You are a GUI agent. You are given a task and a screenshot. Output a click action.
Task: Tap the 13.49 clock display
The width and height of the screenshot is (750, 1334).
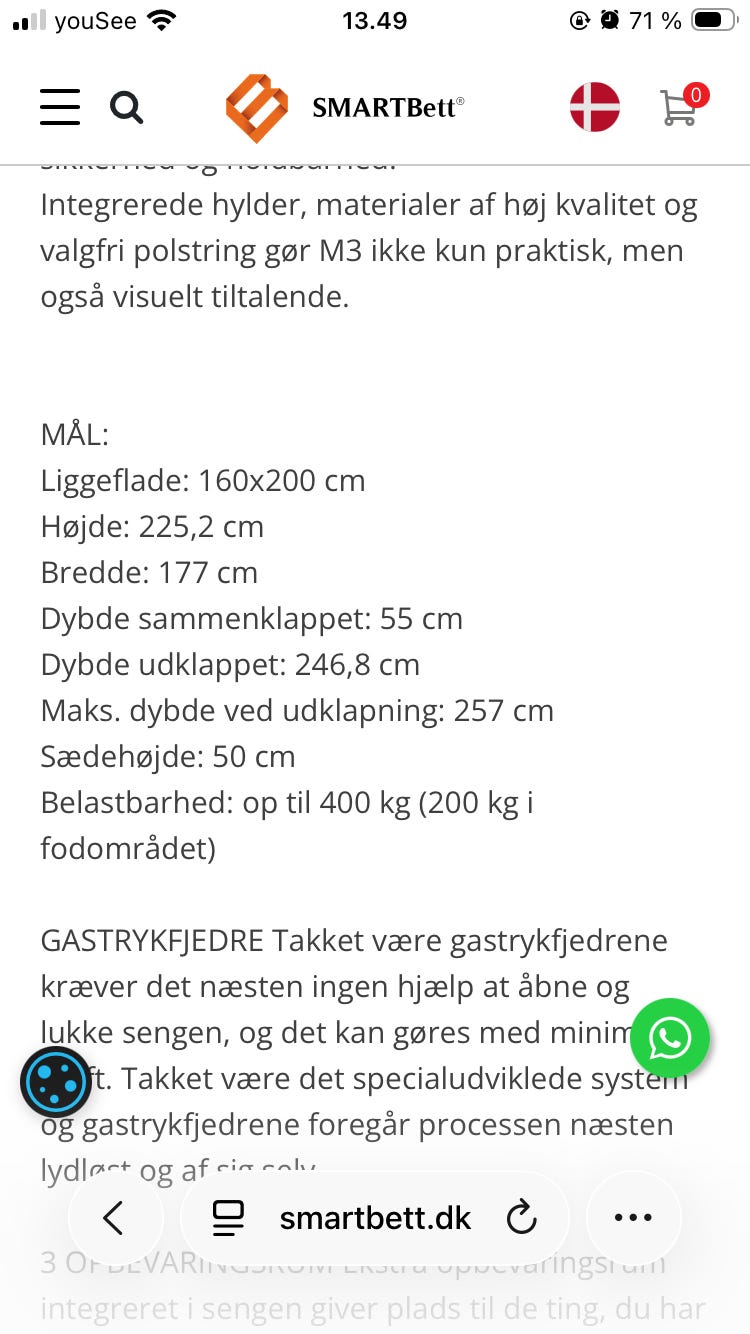(374, 20)
